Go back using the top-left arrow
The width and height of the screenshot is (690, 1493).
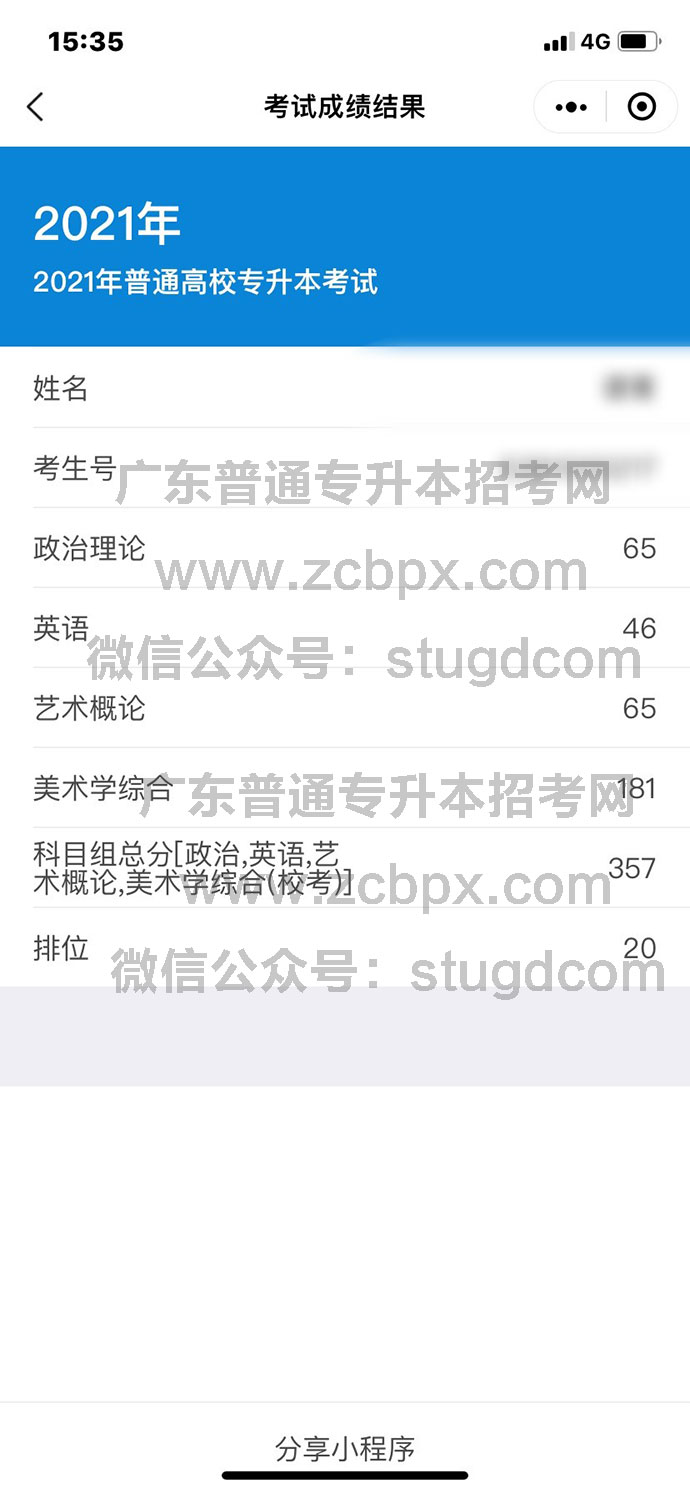point(36,107)
